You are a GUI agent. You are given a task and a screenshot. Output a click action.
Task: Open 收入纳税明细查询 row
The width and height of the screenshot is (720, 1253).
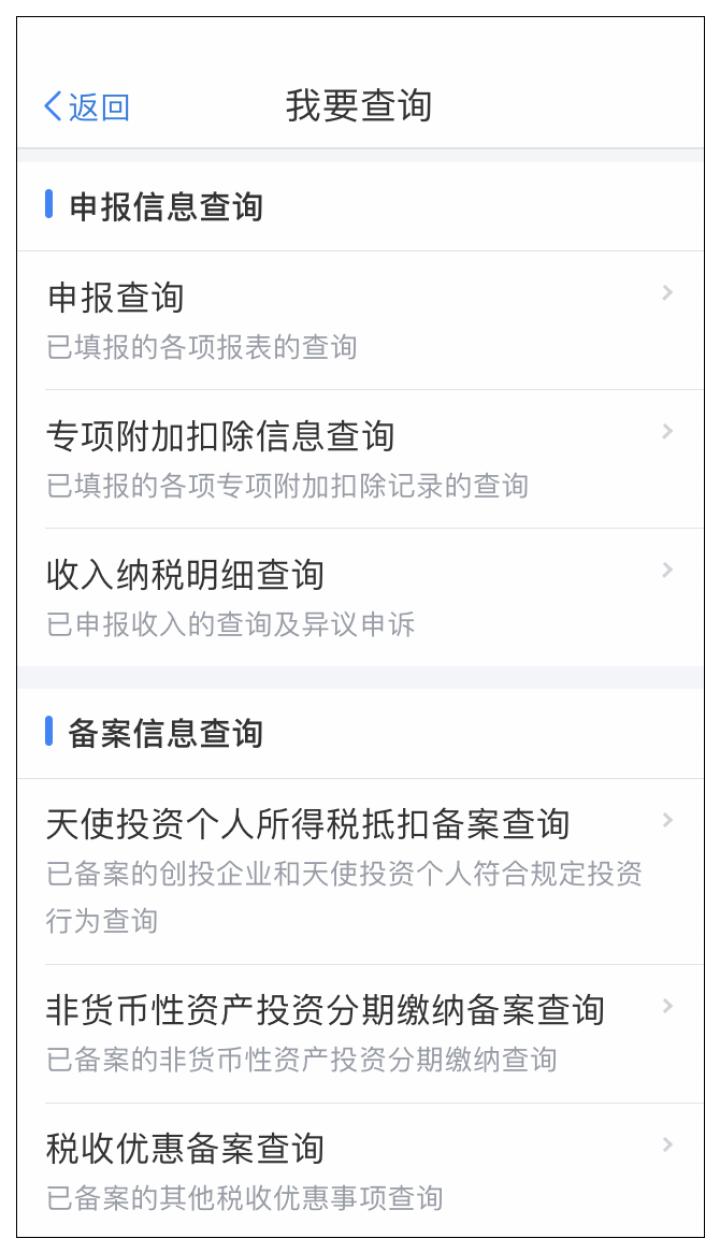pos(360,597)
